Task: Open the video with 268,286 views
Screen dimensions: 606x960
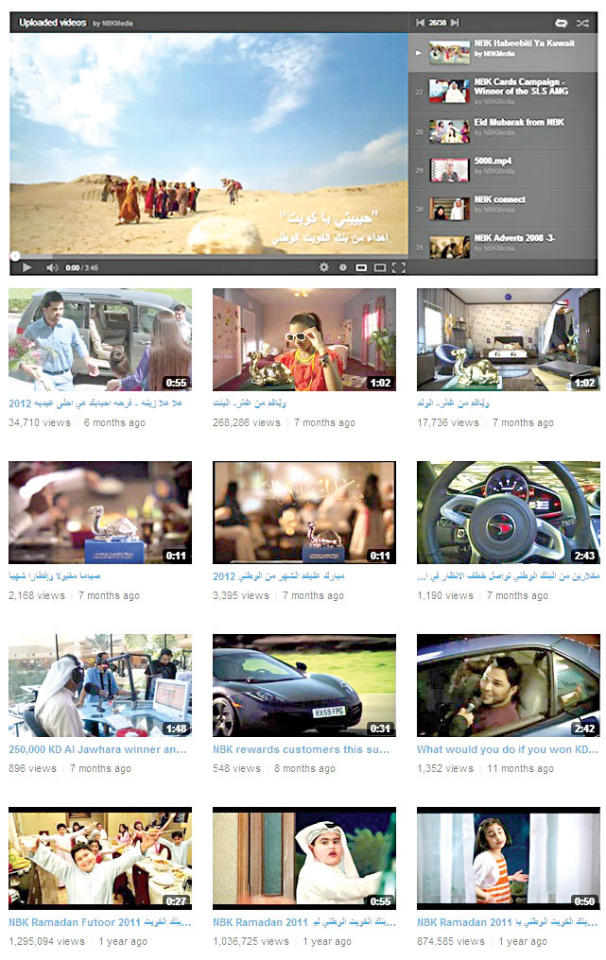Action: pos(304,340)
